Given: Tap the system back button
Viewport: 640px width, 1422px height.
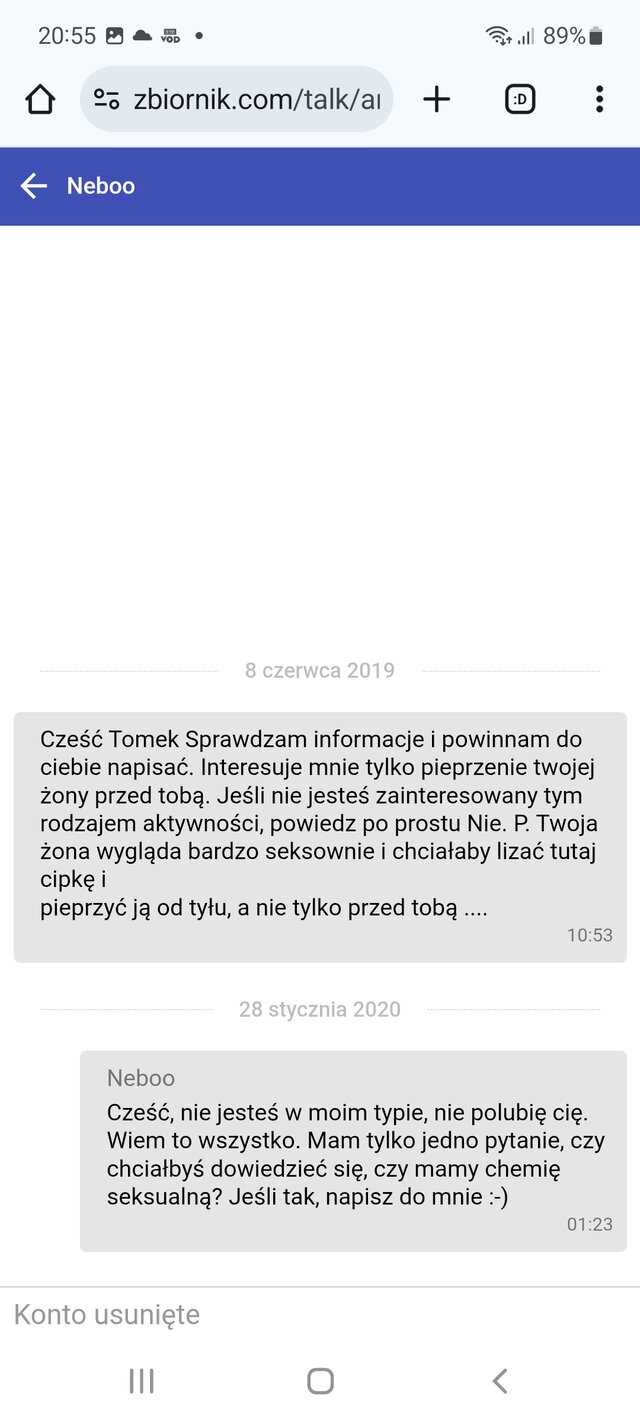Looking at the screenshot, I should coord(500,1381).
